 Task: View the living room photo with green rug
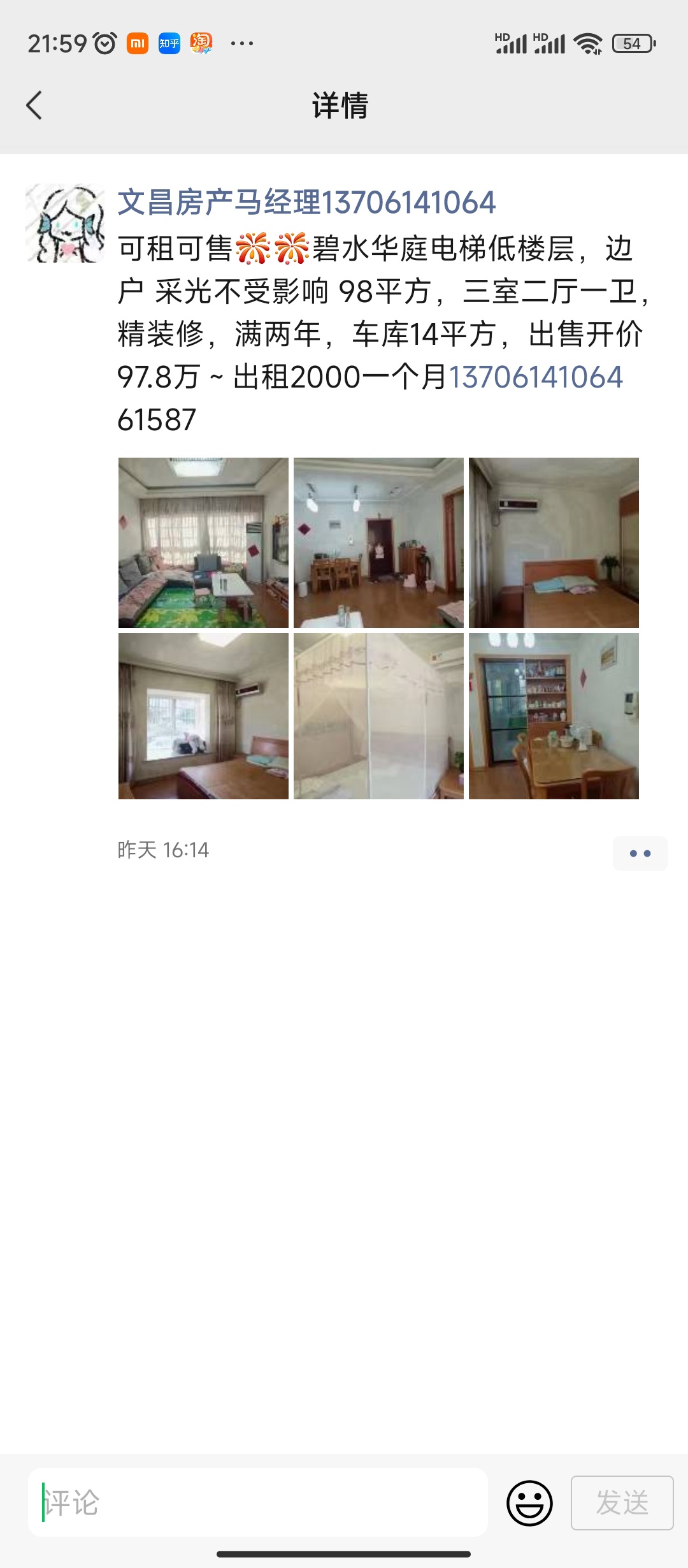[x=203, y=542]
